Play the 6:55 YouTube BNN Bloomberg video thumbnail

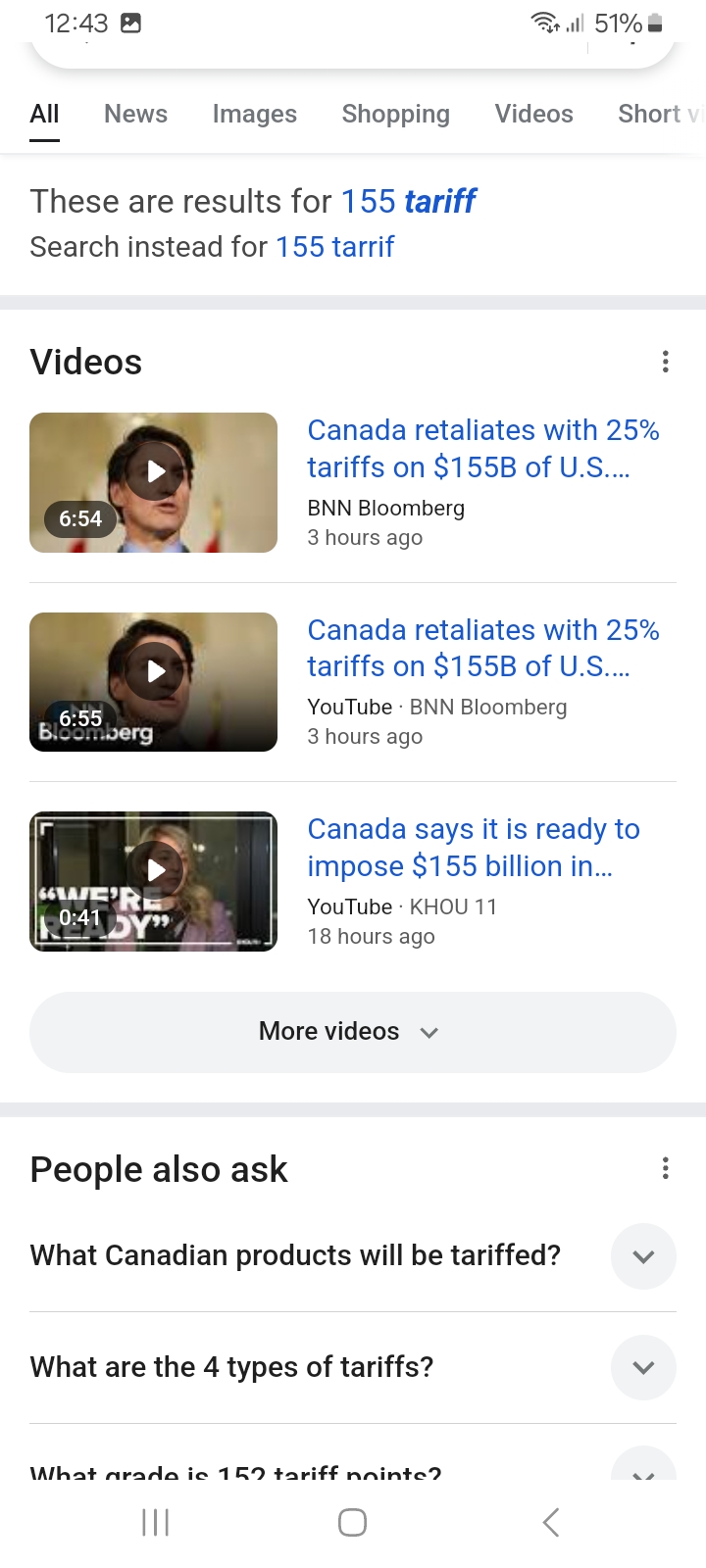(x=154, y=682)
